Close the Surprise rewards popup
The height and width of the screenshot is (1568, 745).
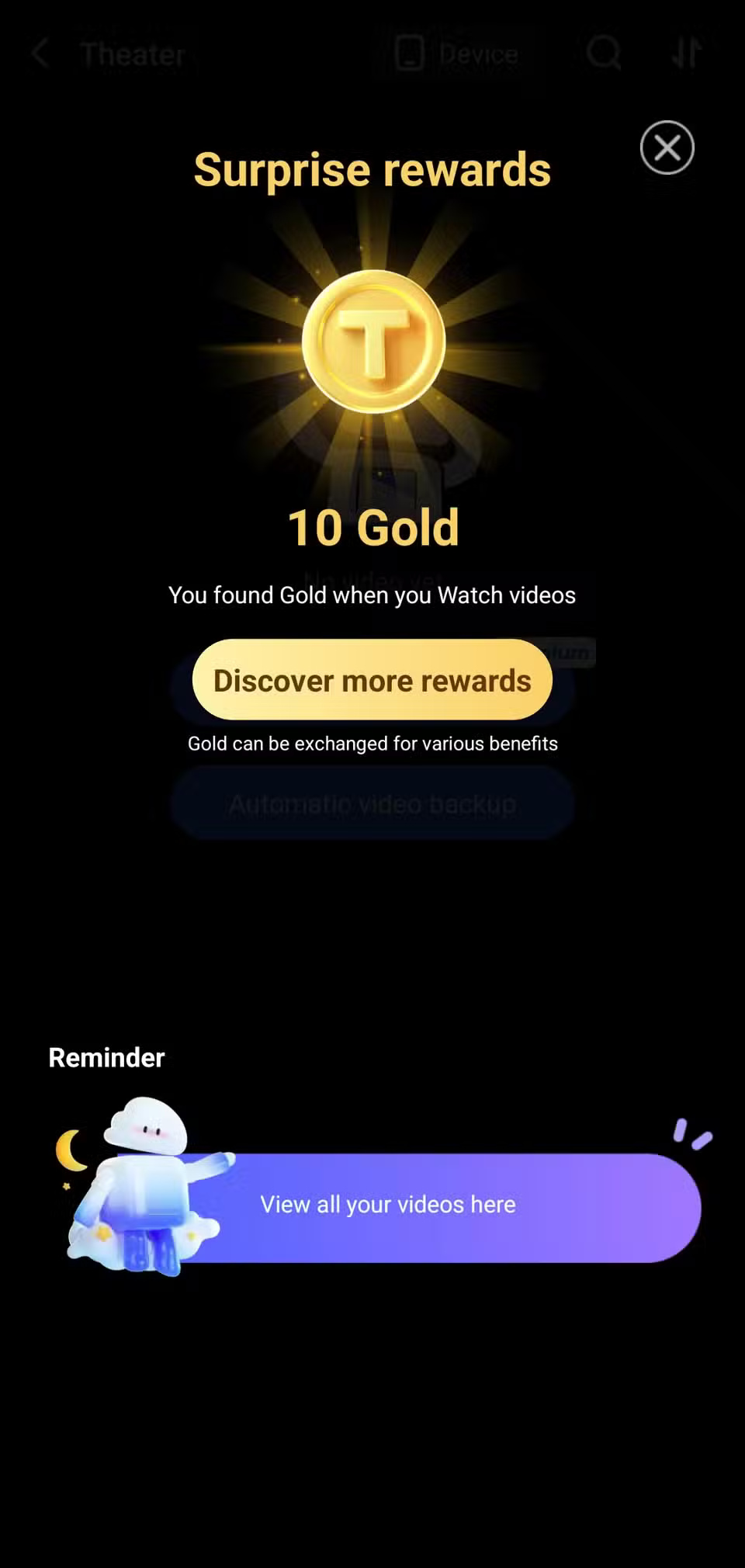click(x=667, y=147)
